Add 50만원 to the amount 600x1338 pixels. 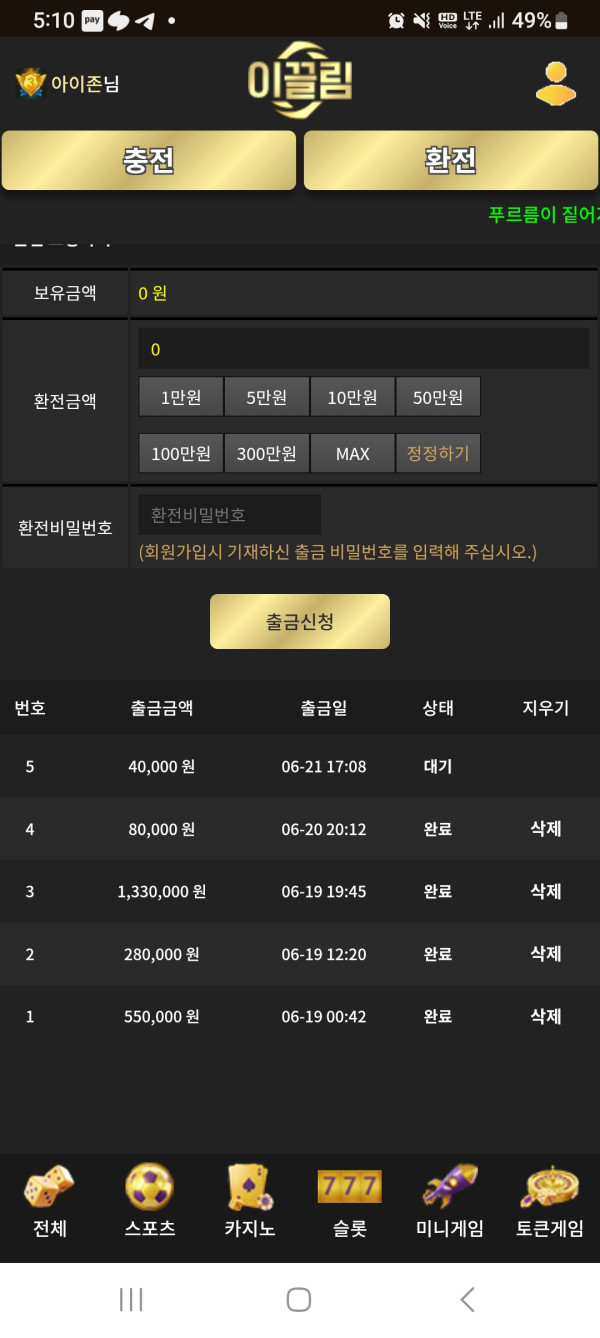point(438,397)
